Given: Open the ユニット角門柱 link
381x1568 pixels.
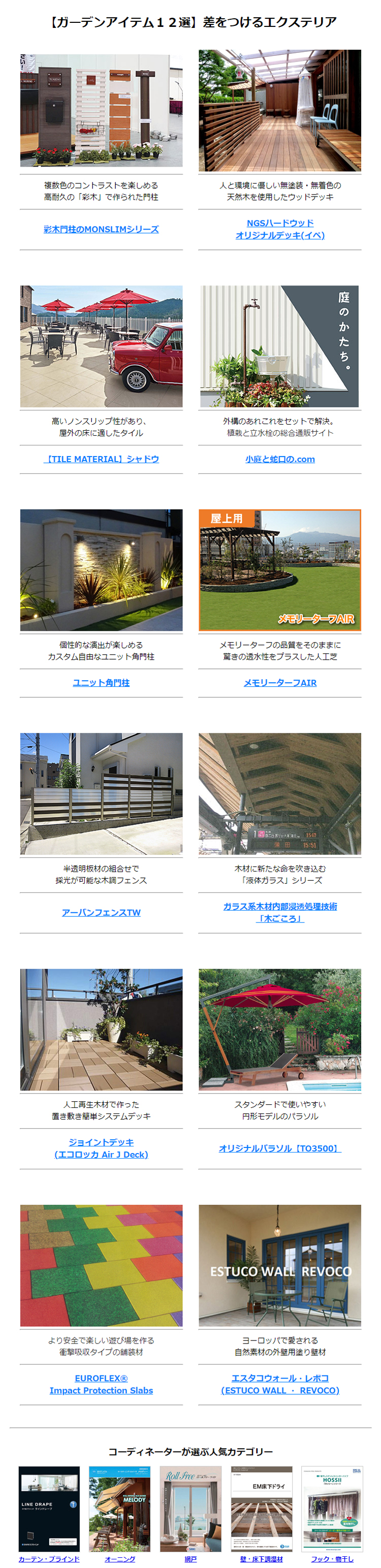Looking at the screenshot, I should pyautogui.click(x=101, y=682).
